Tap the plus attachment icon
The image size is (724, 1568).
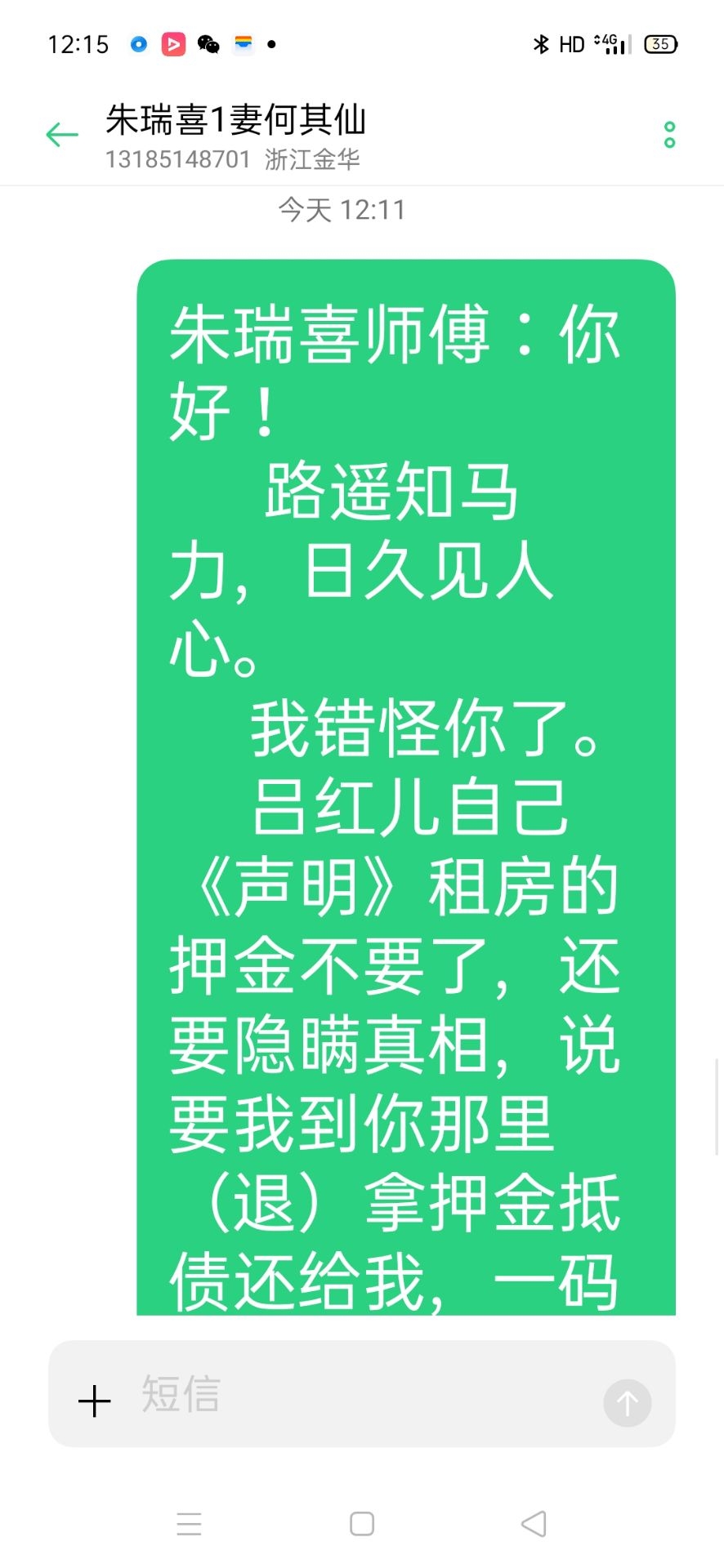[x=94, y=1401]
